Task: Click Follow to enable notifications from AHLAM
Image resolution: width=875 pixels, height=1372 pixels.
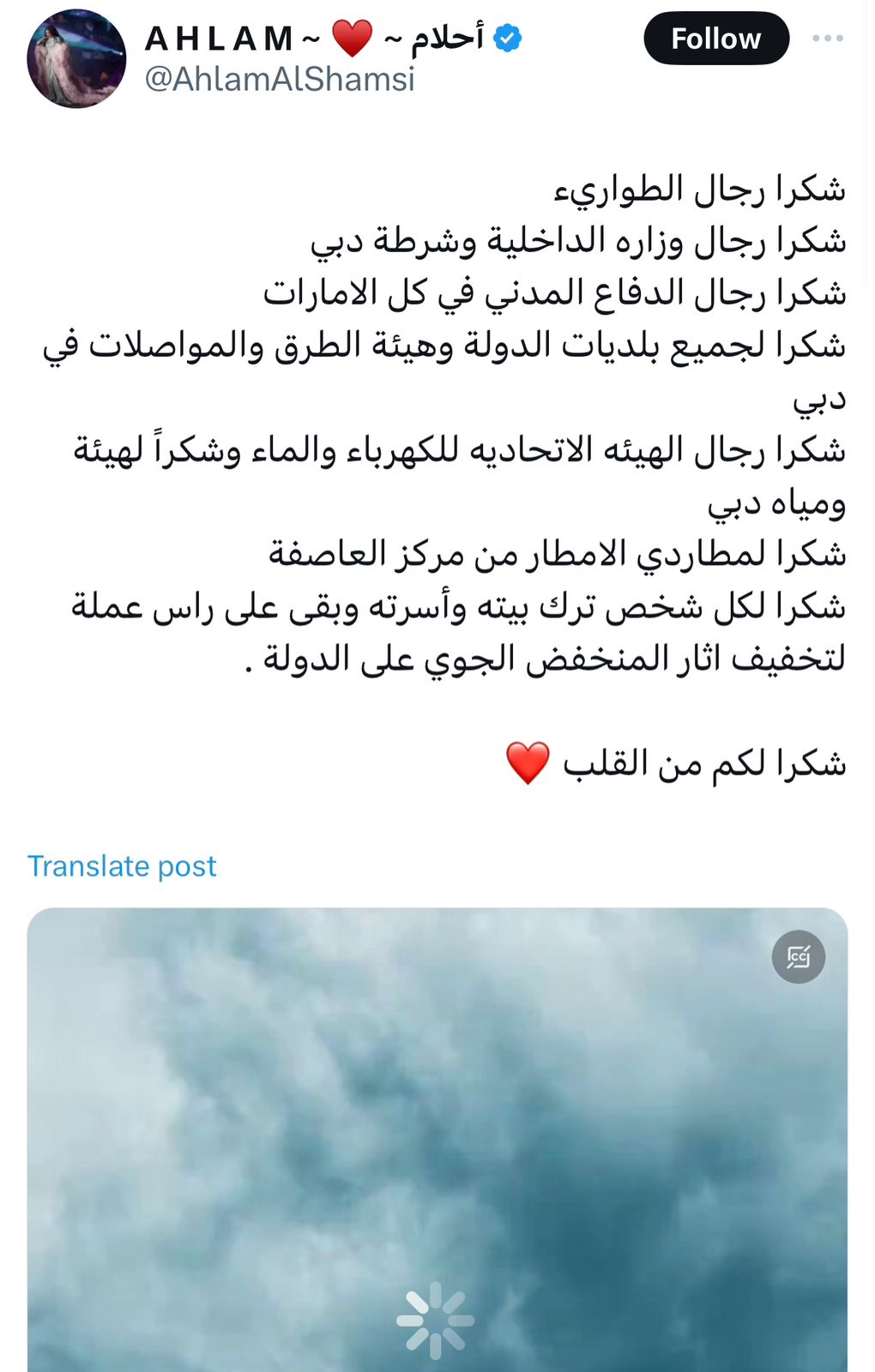Action: pos(717,38)
